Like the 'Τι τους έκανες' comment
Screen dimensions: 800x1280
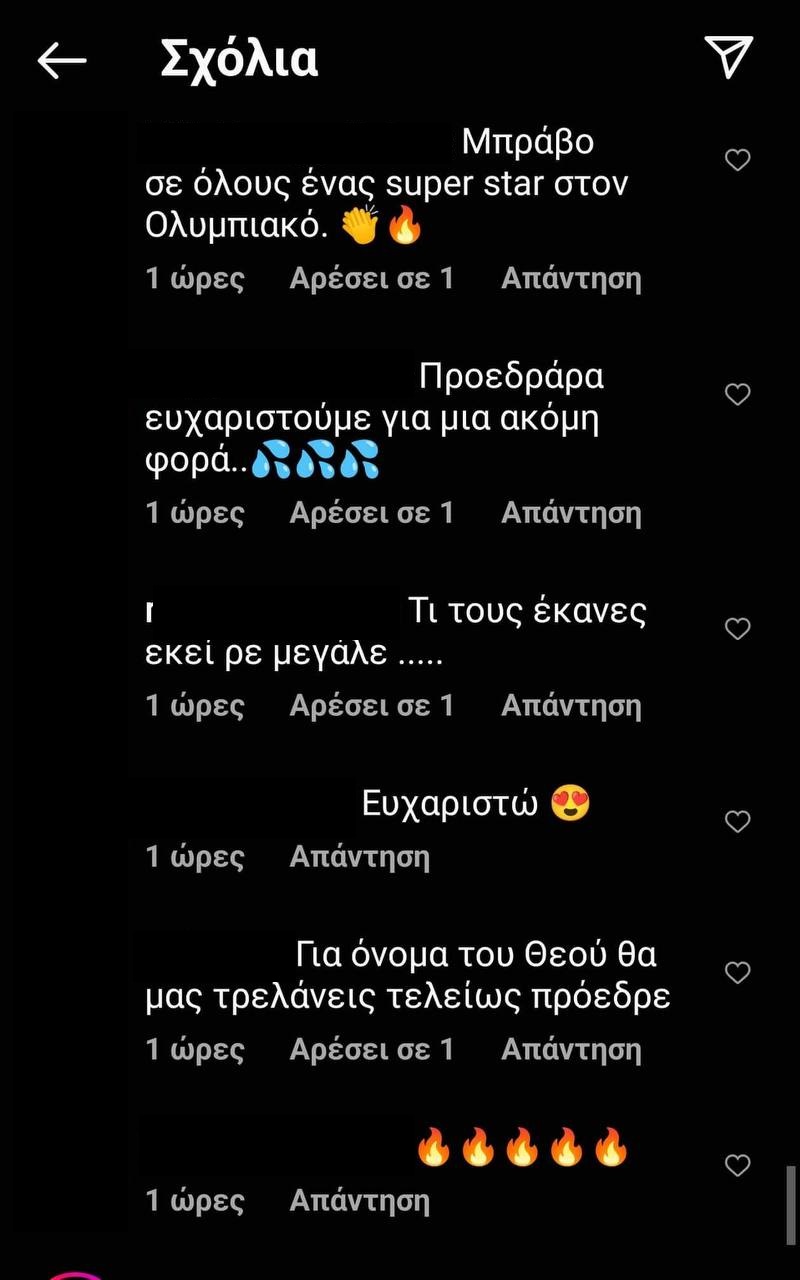coord(737,629)
